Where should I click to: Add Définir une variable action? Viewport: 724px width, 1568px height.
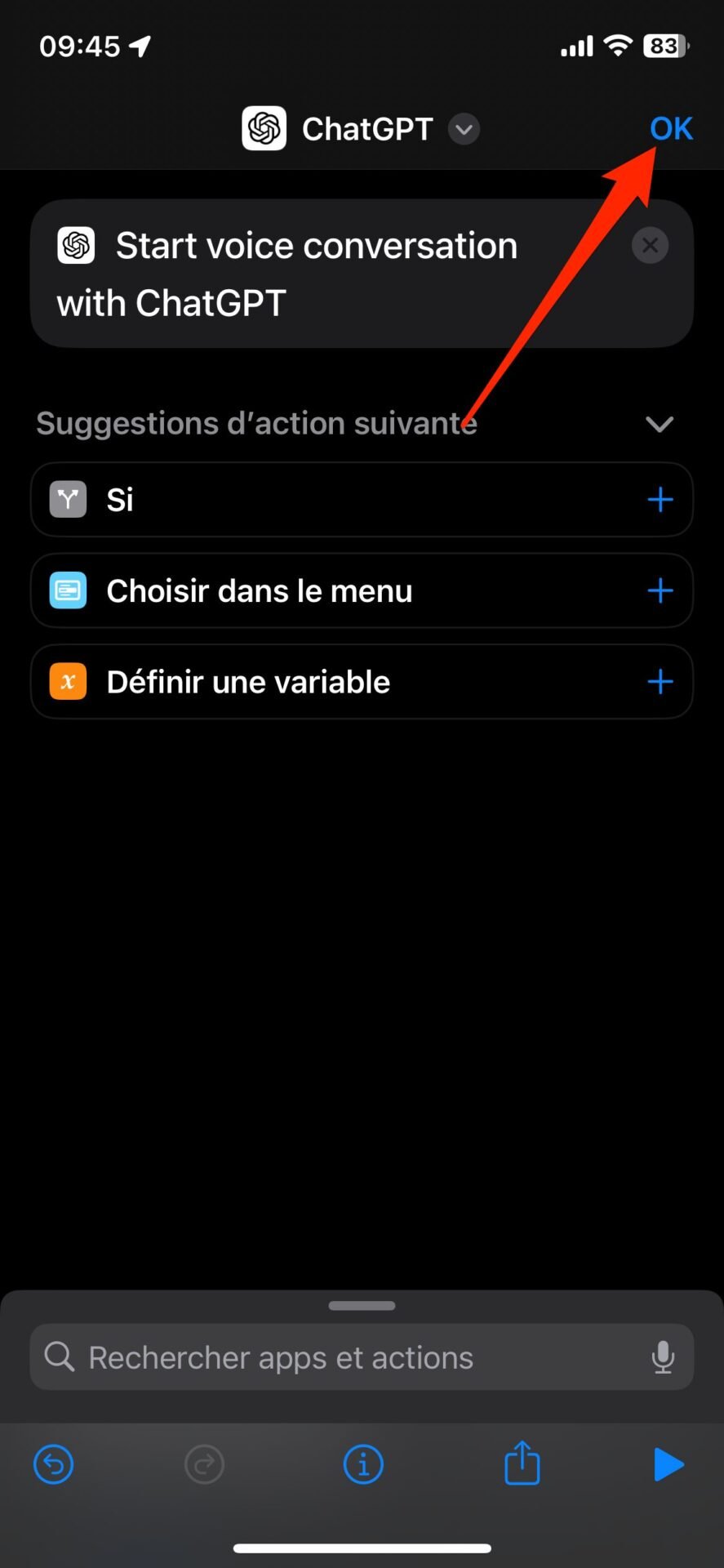click(660, 682)
